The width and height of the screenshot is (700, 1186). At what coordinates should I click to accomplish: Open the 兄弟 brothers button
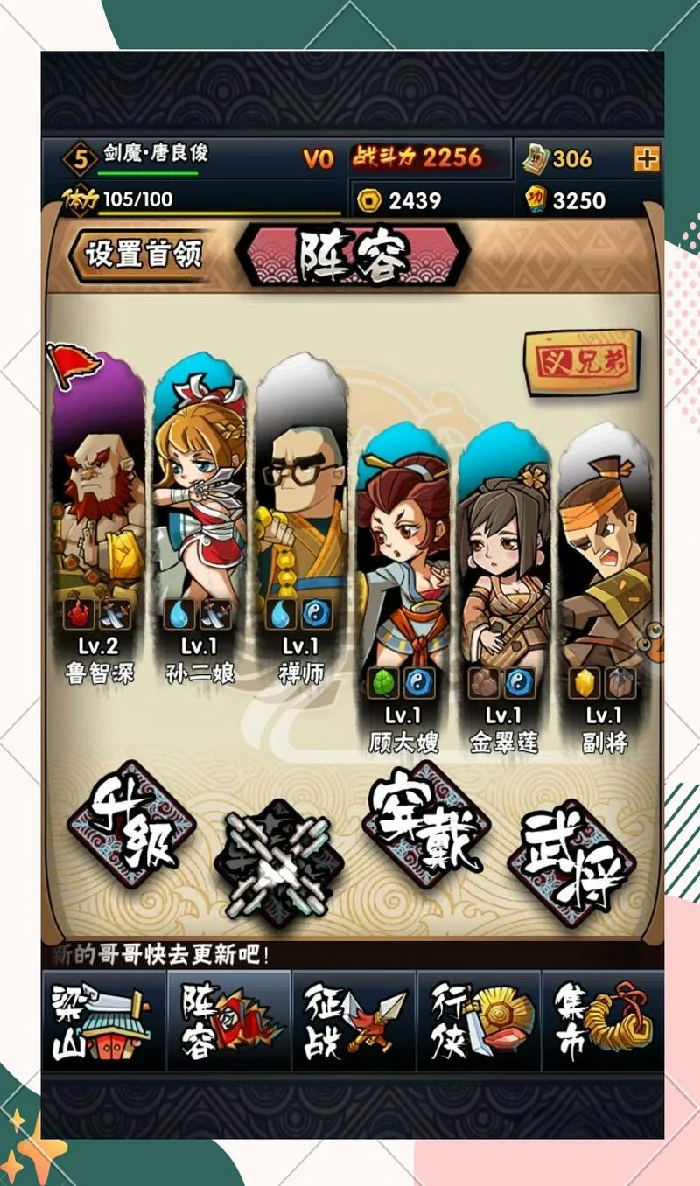582,362
